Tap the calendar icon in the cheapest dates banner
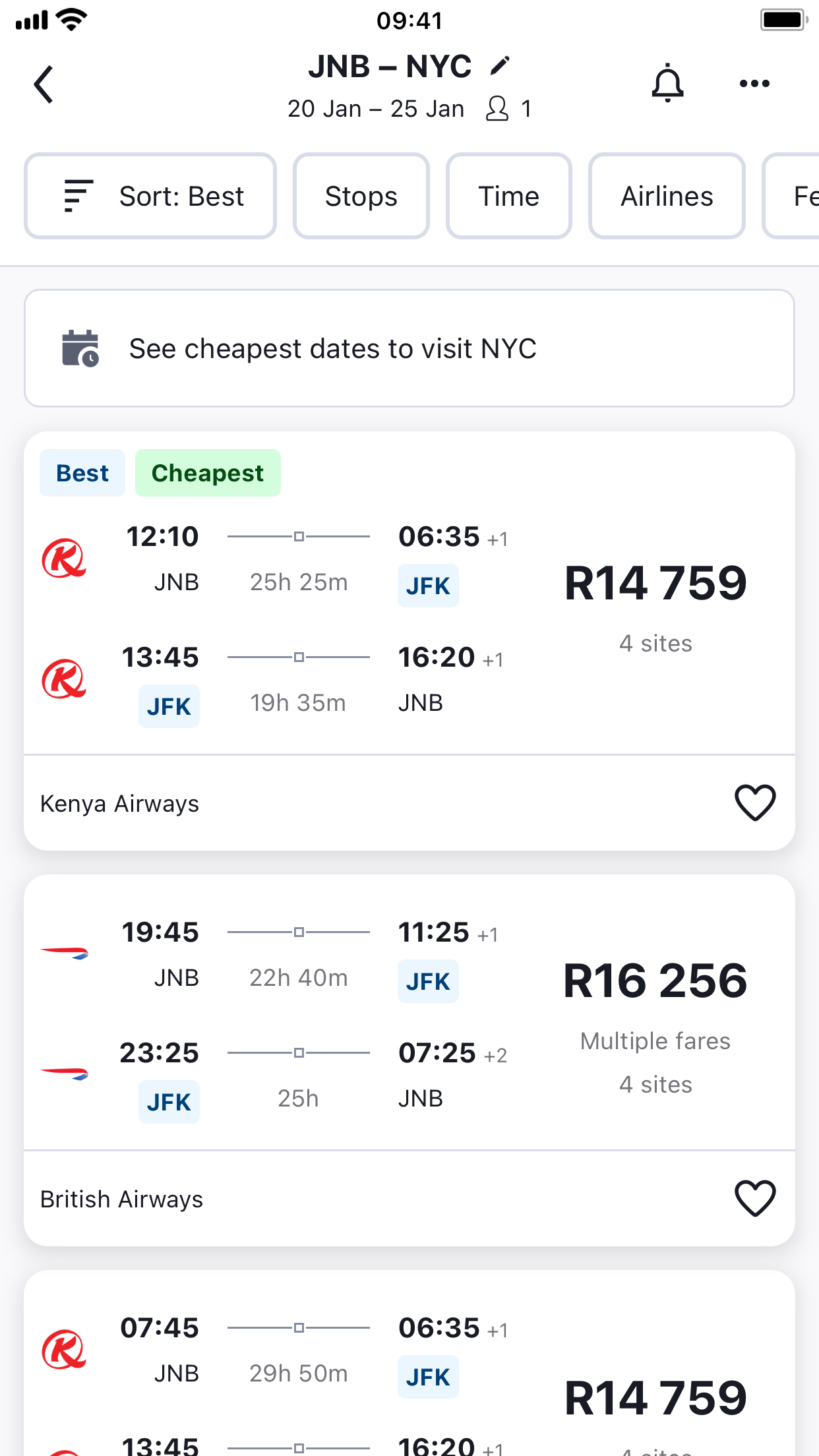819x1456 pixels. (x=80, y=348)
